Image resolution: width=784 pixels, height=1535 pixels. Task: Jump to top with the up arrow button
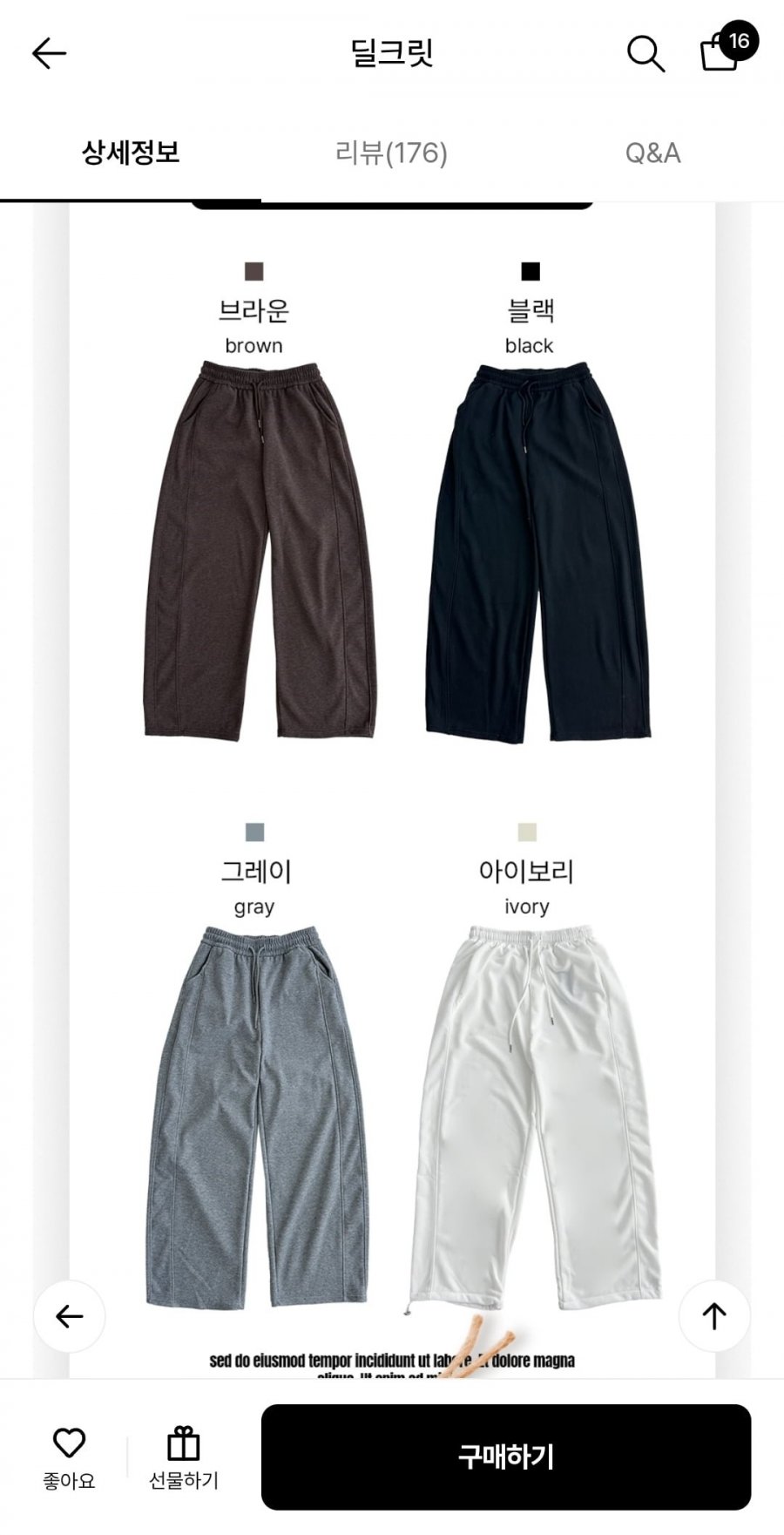coord(714,1316)
